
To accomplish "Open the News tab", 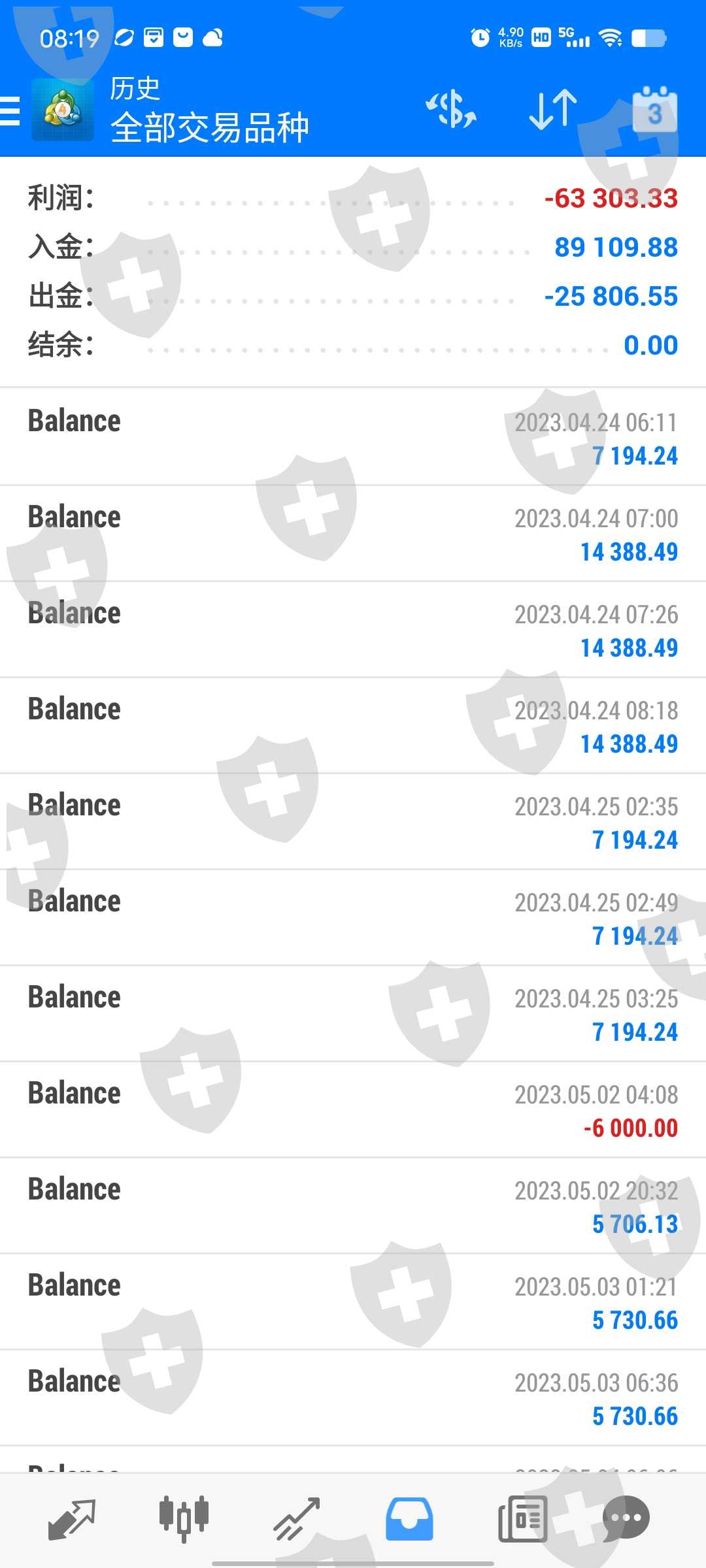I will pos(522,1518).
